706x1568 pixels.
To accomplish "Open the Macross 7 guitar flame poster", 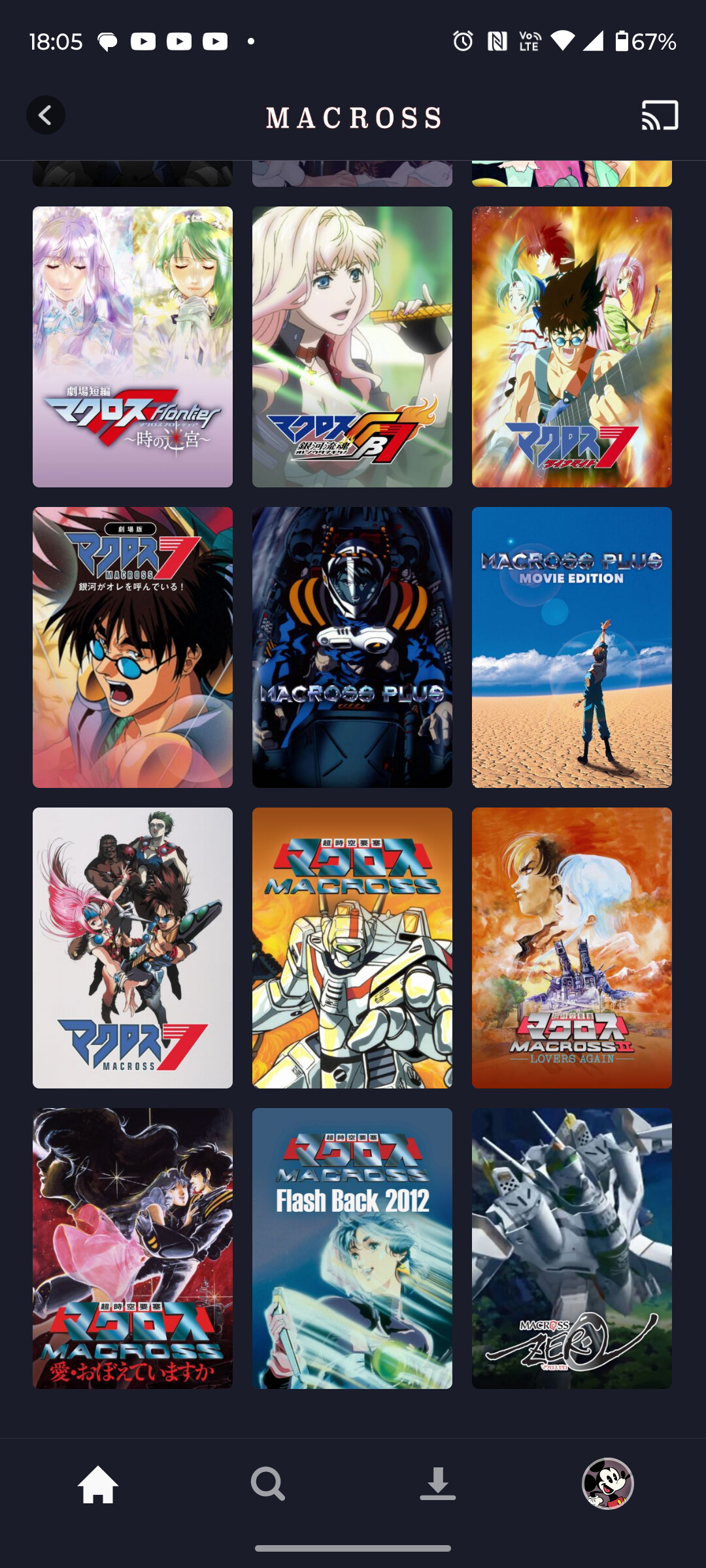I will coord(572,347).
